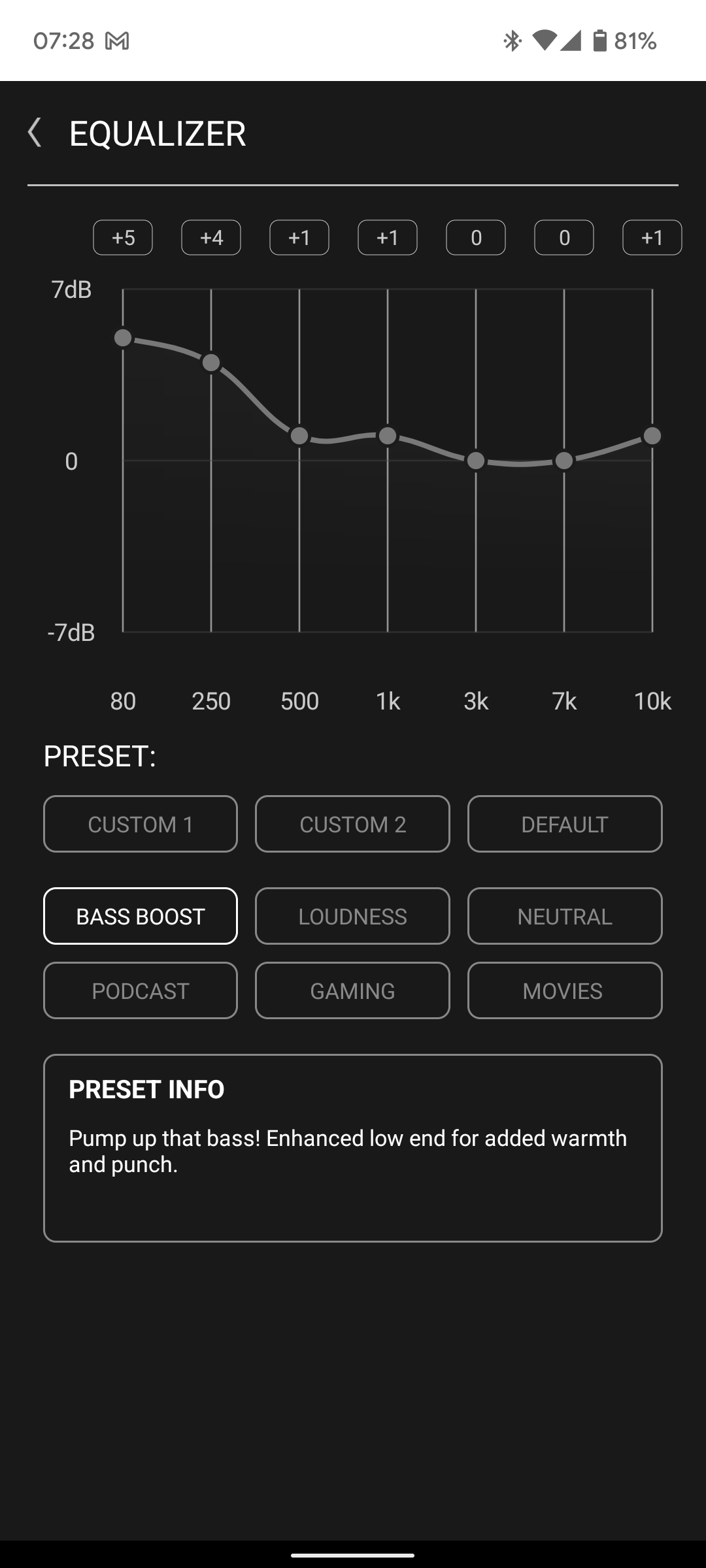
Task: Switch to the Neutral preset
Action: [565, 916]
